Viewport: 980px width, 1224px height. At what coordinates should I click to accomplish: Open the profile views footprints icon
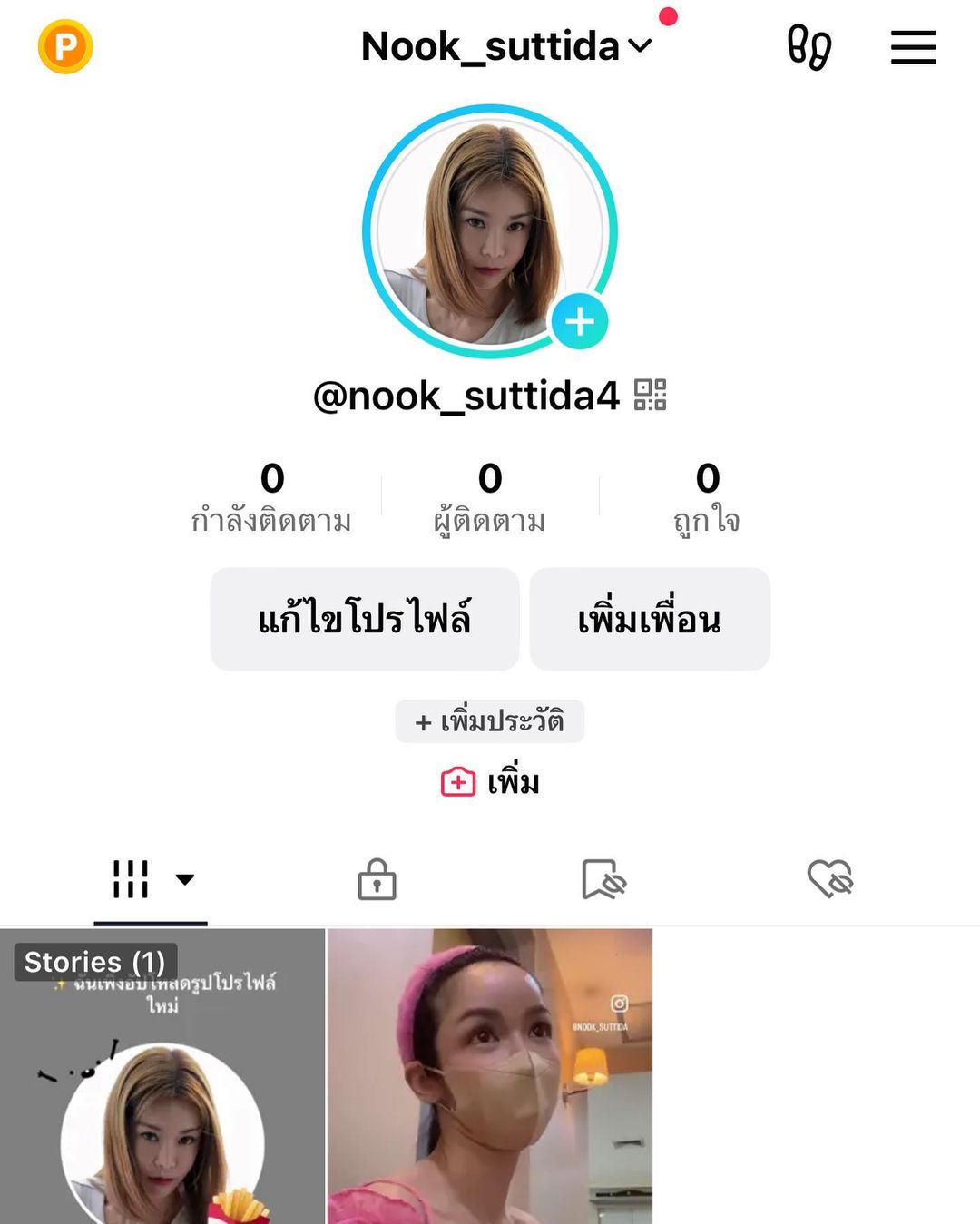pyautogui.click(x=808, y=47)
